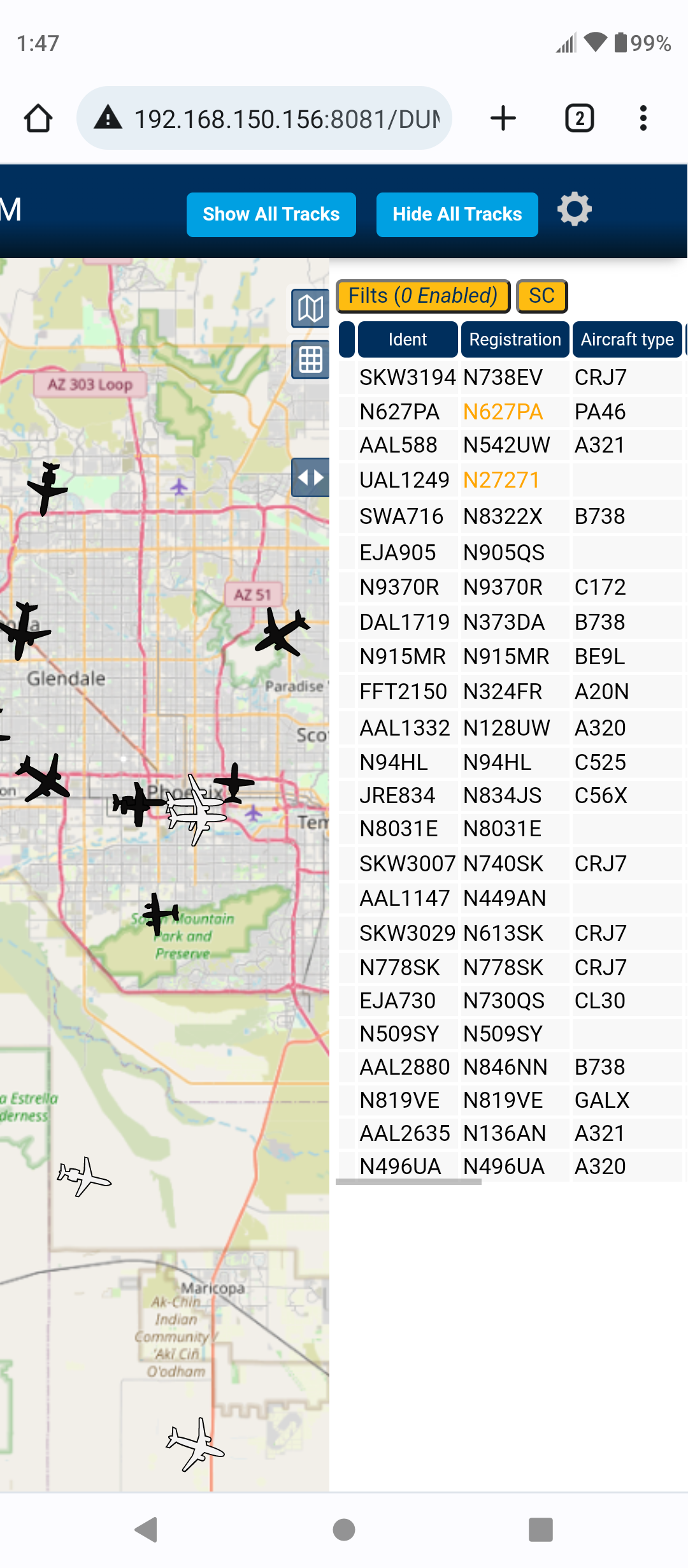The width and height of the screenshot is (688, 1568).
Task: Go to the browser home page
Action: [38, 118]
